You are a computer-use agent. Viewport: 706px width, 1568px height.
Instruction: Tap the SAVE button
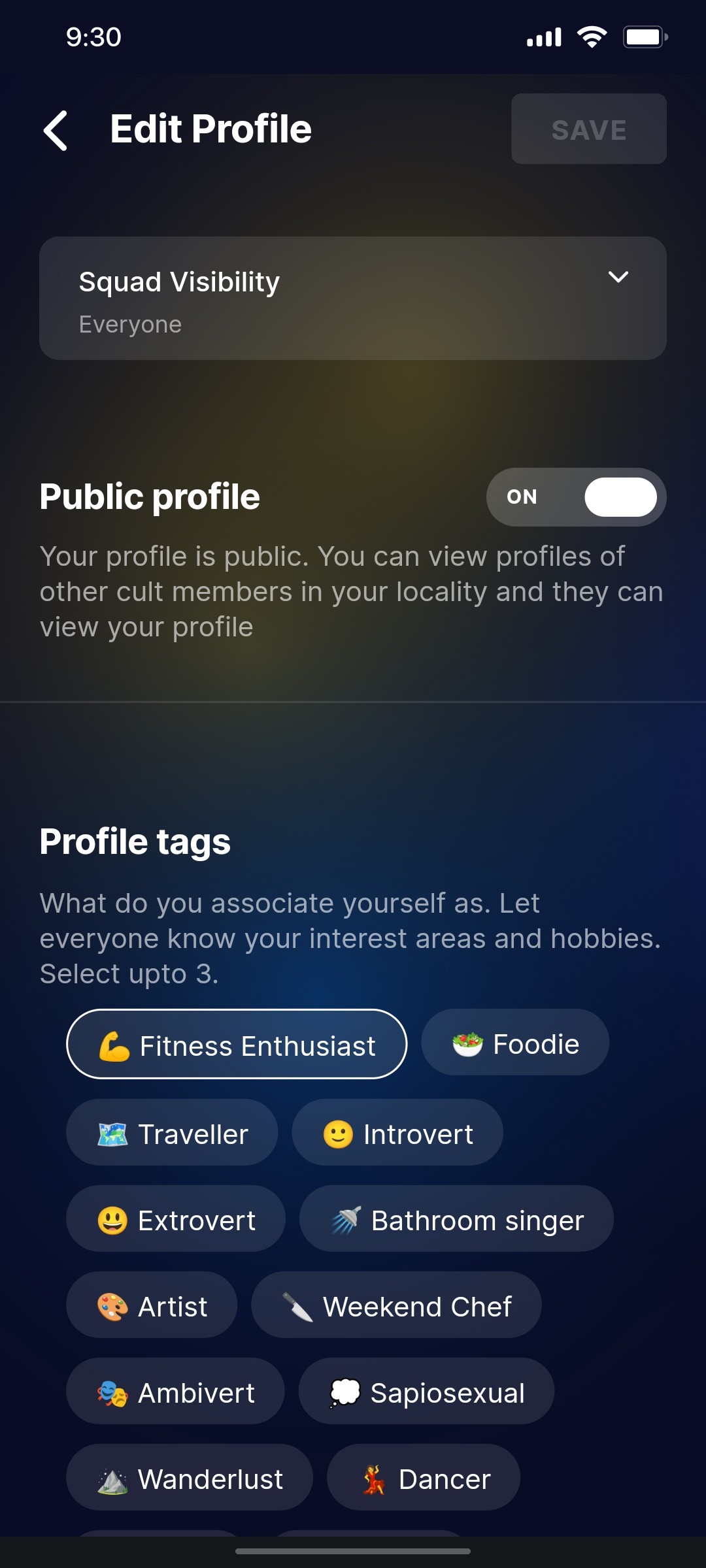(x=588, y=129)
